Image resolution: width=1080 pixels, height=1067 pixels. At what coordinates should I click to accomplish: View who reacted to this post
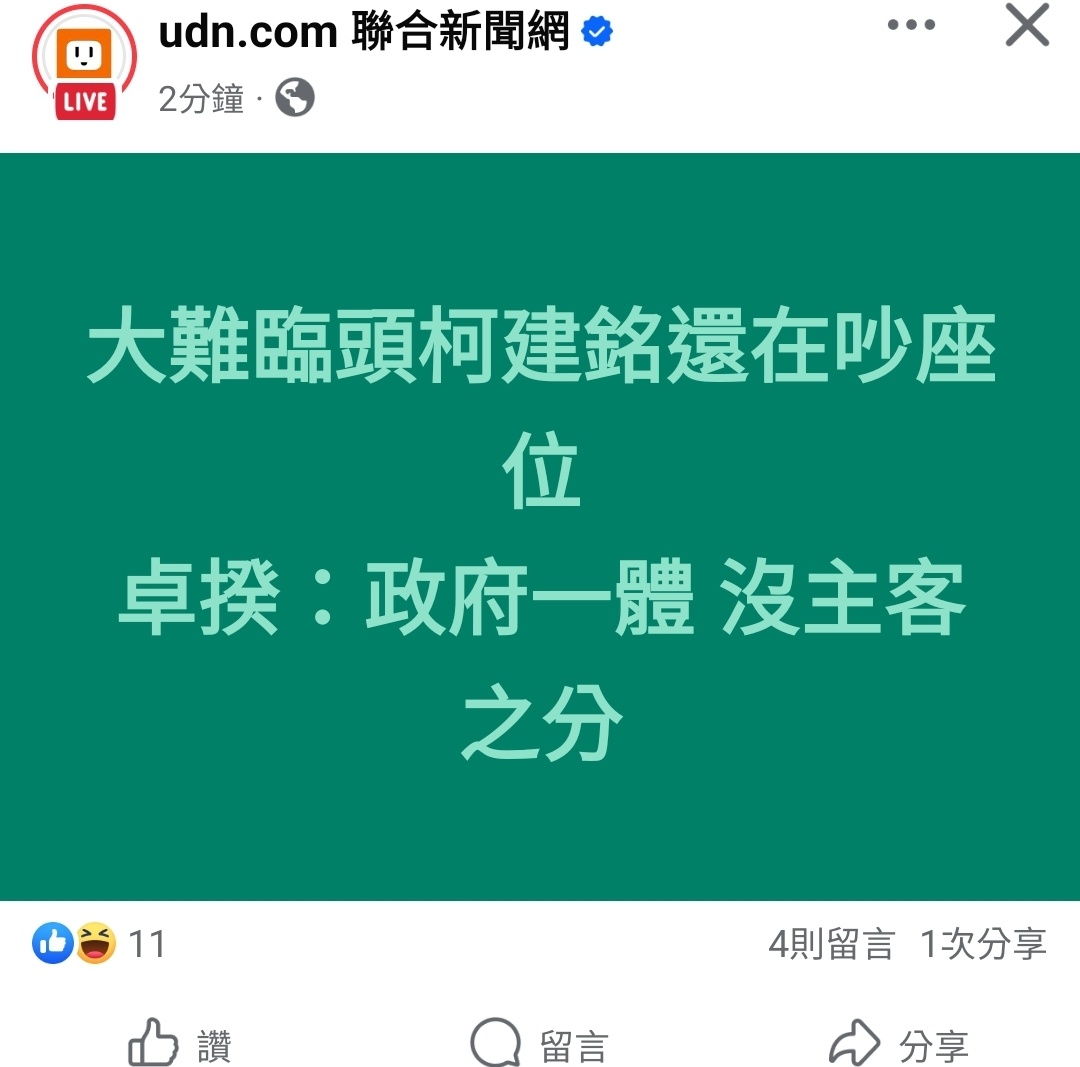click(x=98, y=943)
